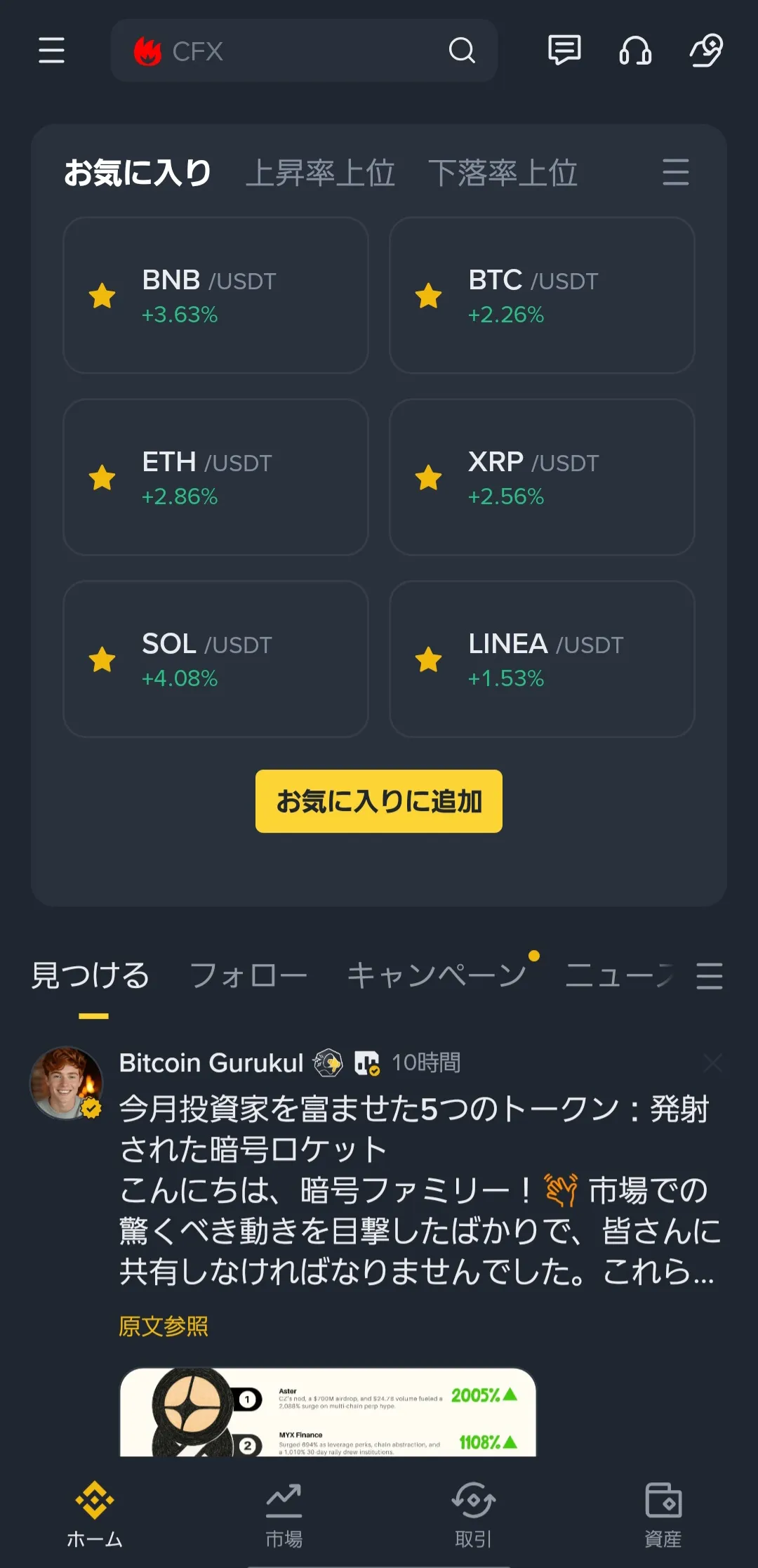Viewport: 758px width, 1568px height.
Task: Open the BTC/USDT card
Action: [542, 295]
